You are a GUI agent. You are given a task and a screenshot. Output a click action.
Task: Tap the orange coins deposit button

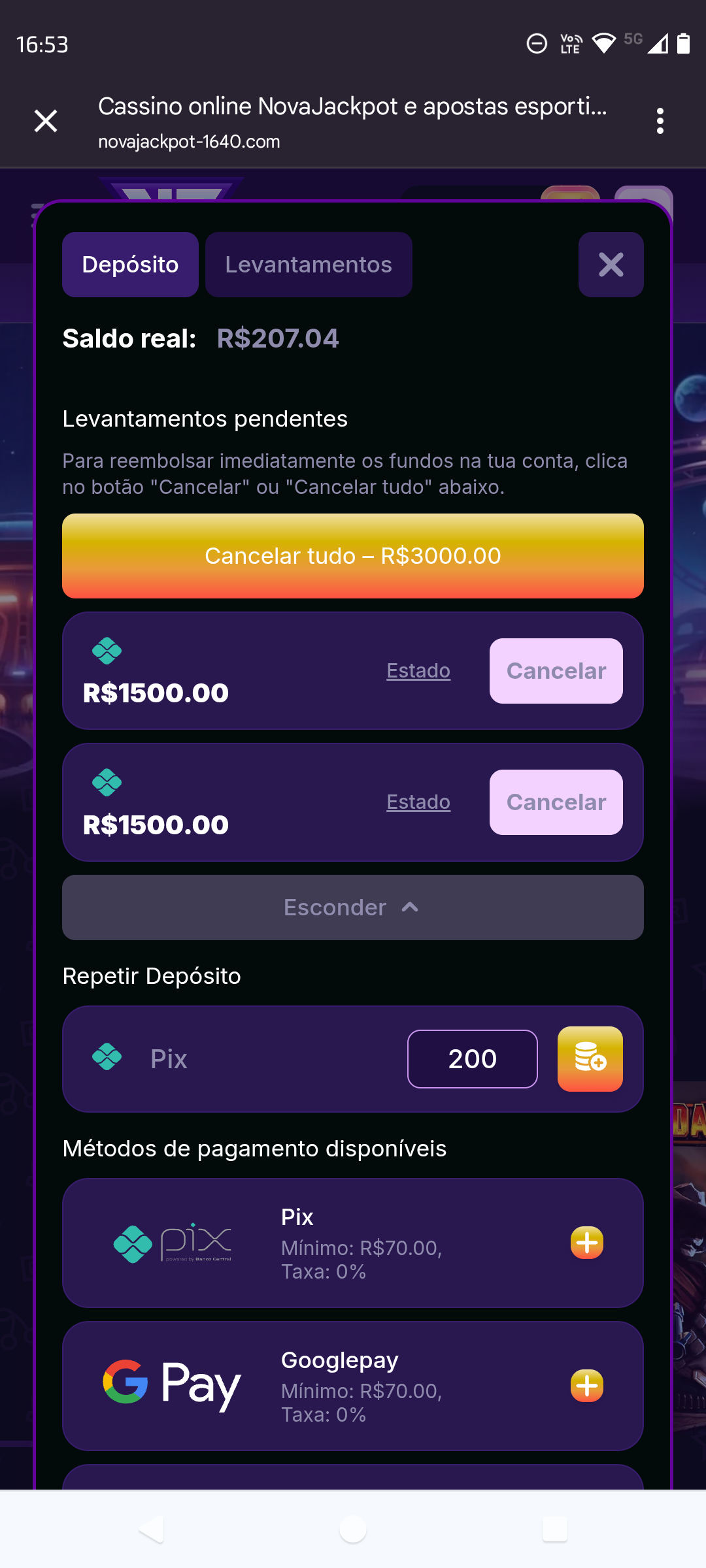(x=590, y=1059)
